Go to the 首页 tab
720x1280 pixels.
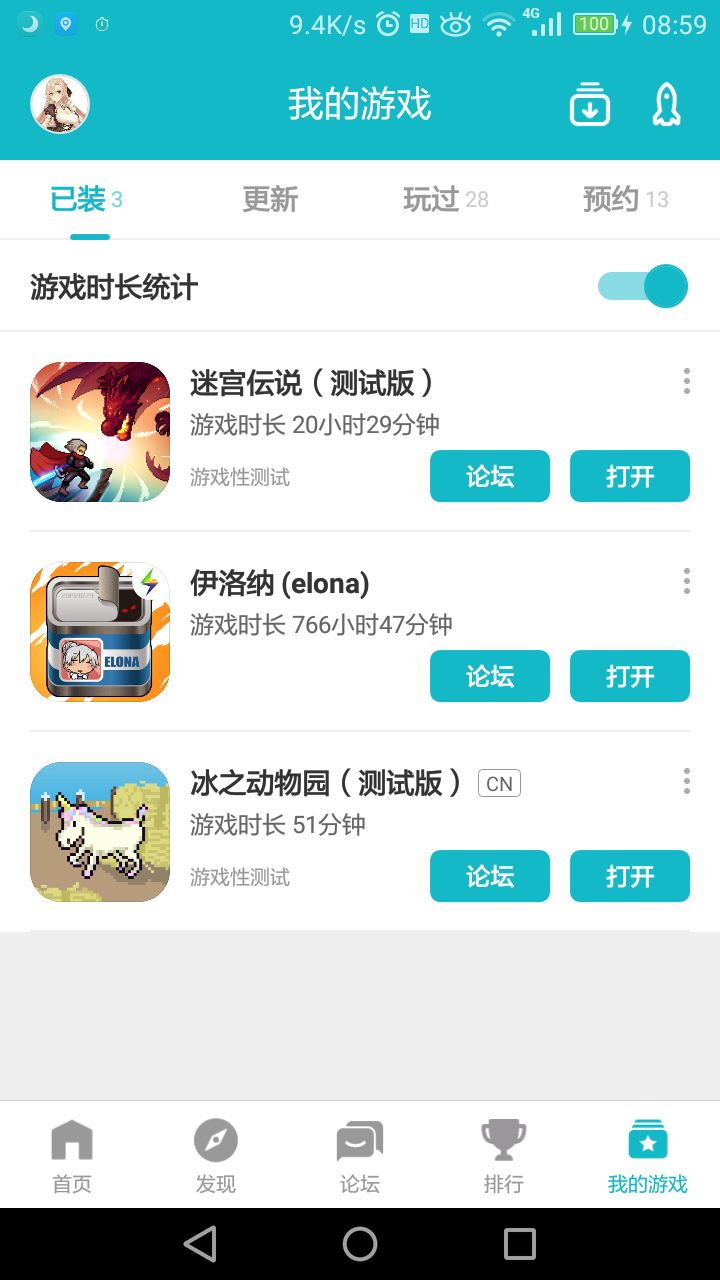tap(72, 1156)
